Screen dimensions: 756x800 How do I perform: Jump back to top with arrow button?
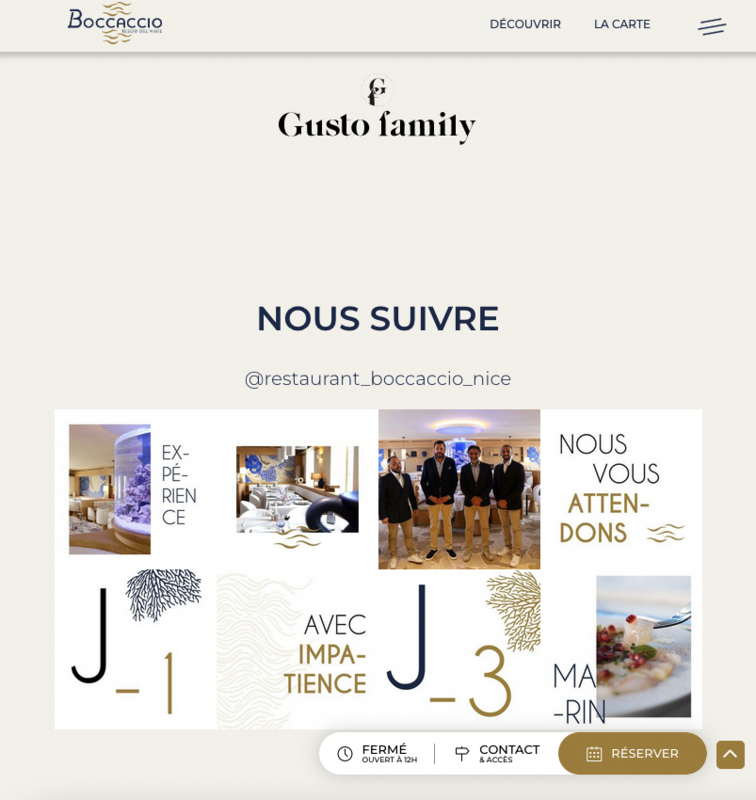tap(730, 754)
